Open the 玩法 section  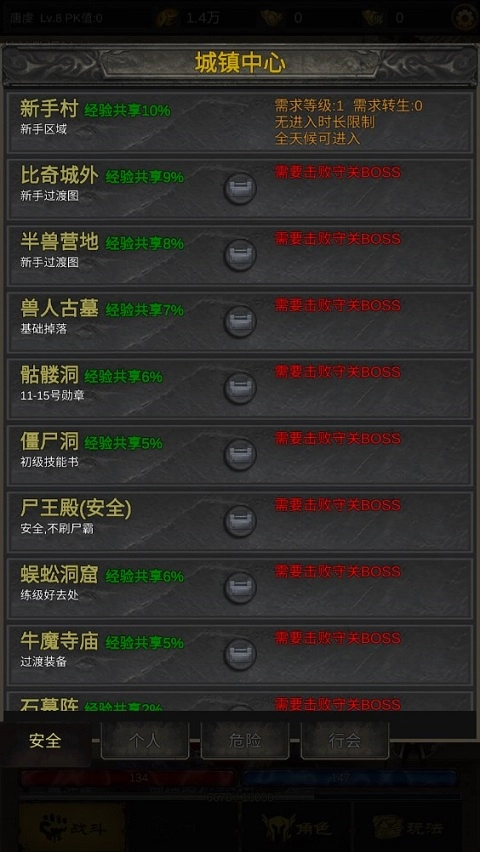tap(409, 828)
